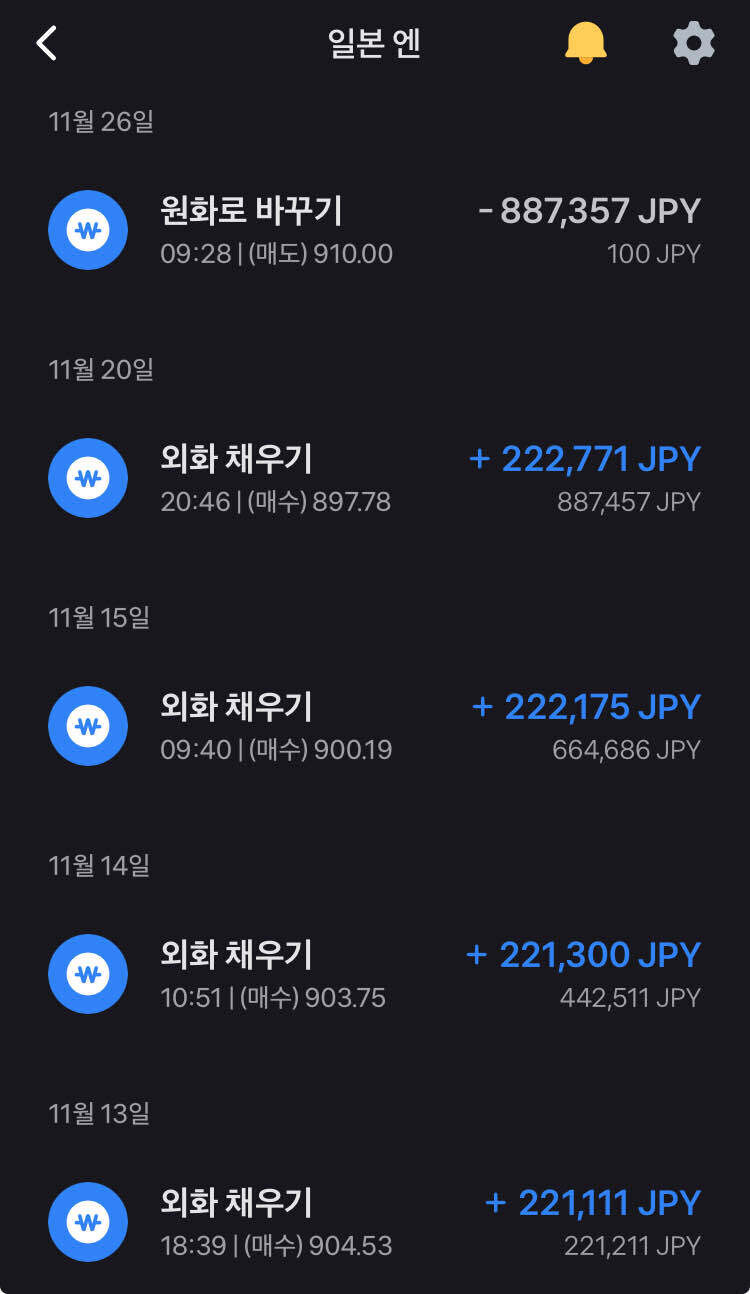The height and width of the screenshot is (1294, 750).
Task: Select the 11월 20일 section heading
Action: [x=100, y=368]
